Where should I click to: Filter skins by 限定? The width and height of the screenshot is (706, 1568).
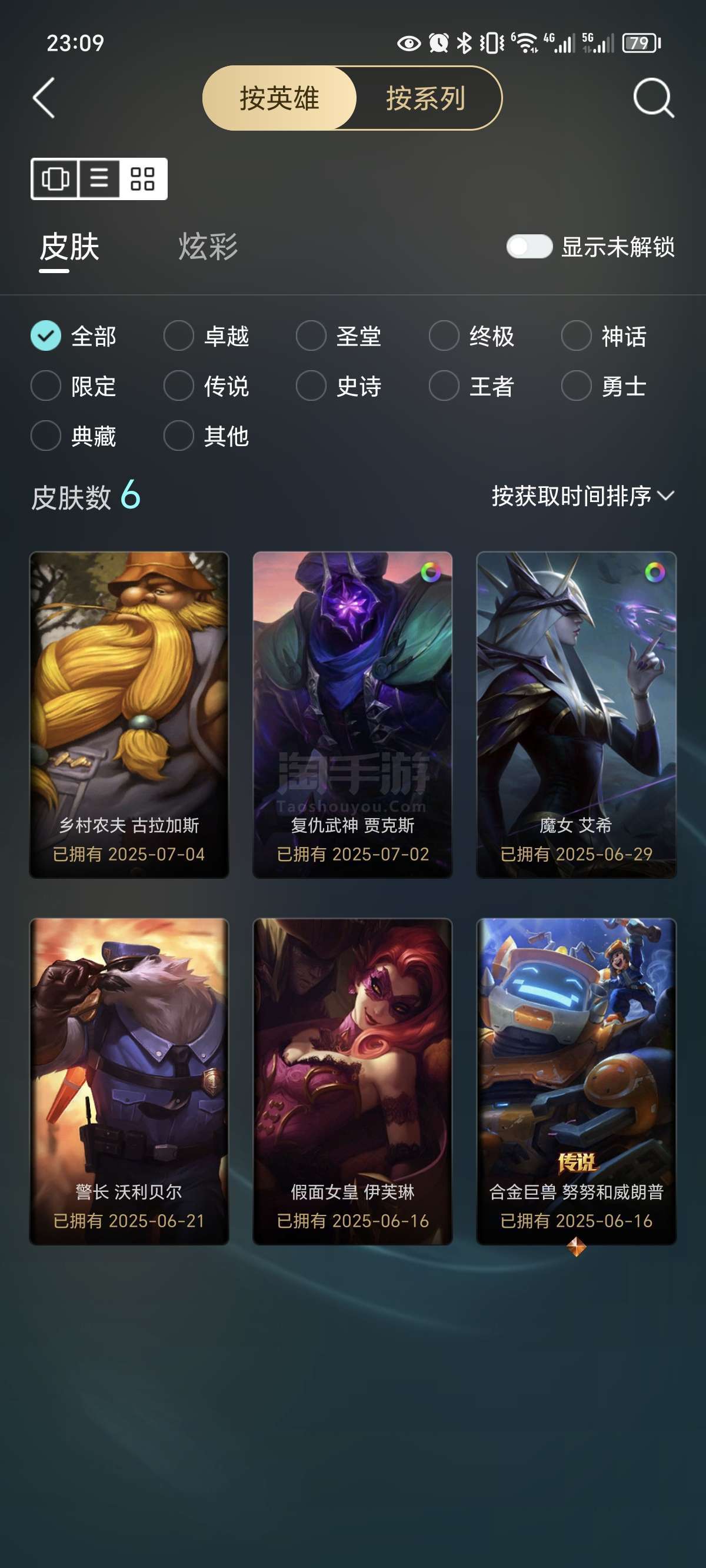click(74, 386)
